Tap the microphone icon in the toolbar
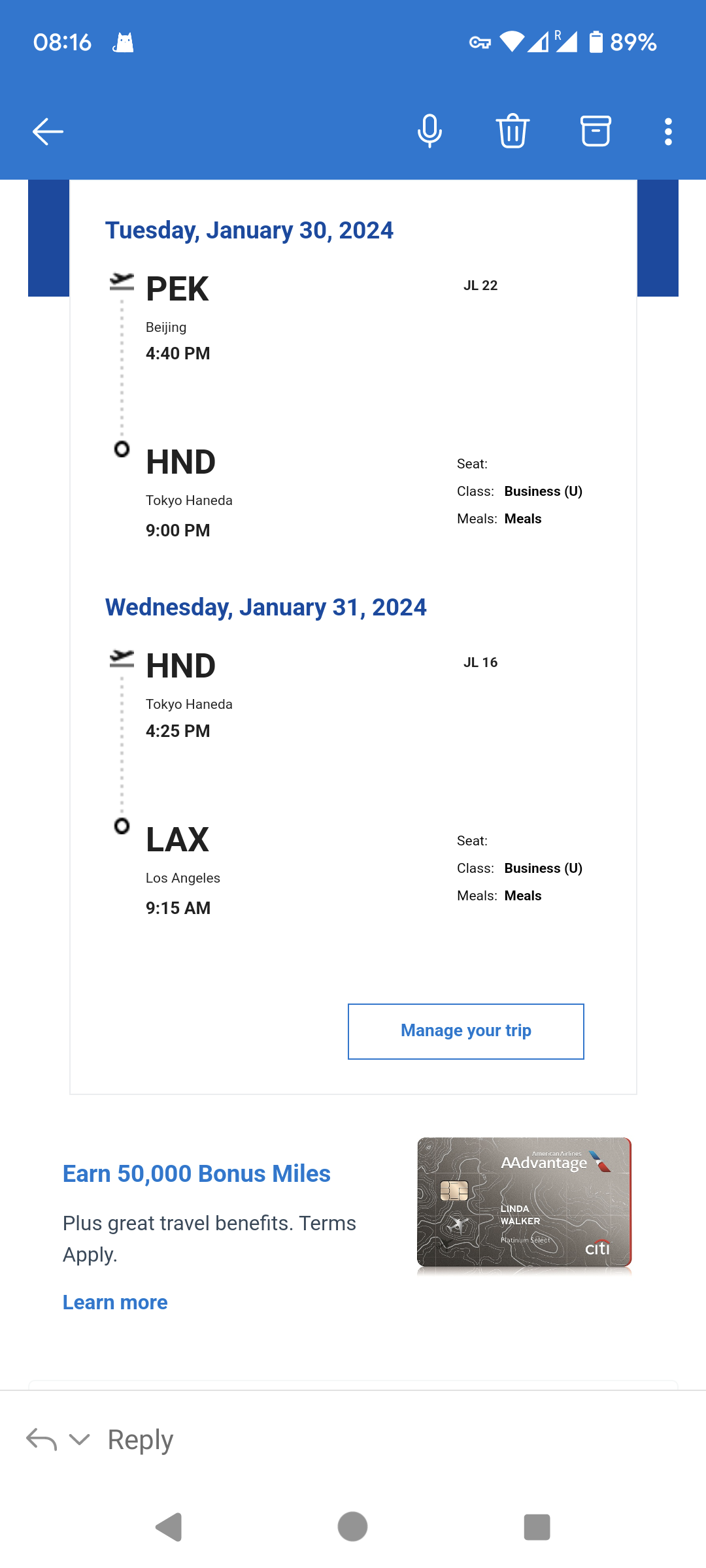Image resolution: width=706 pixels, height=1568 pixels. 429,131
